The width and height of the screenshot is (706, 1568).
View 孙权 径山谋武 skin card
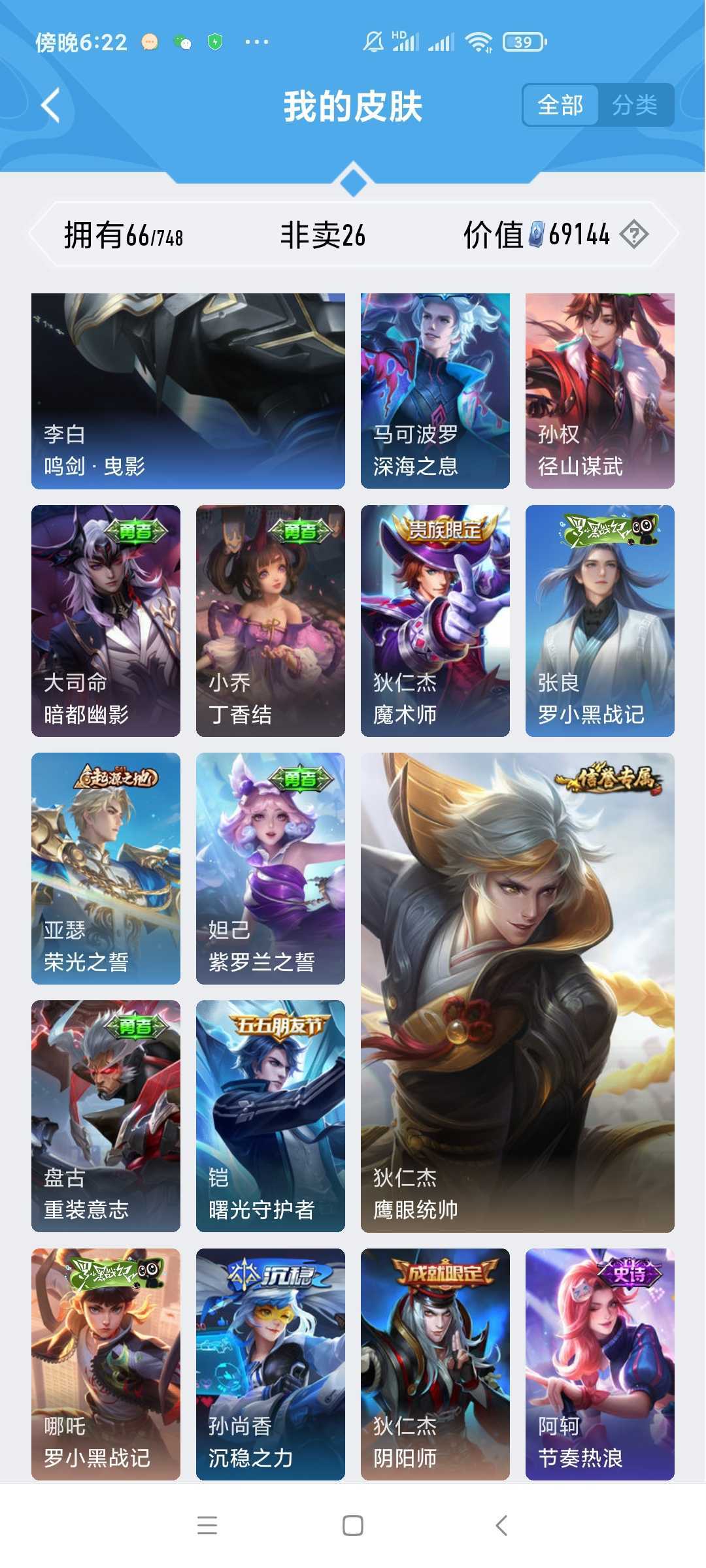(600, 391)
